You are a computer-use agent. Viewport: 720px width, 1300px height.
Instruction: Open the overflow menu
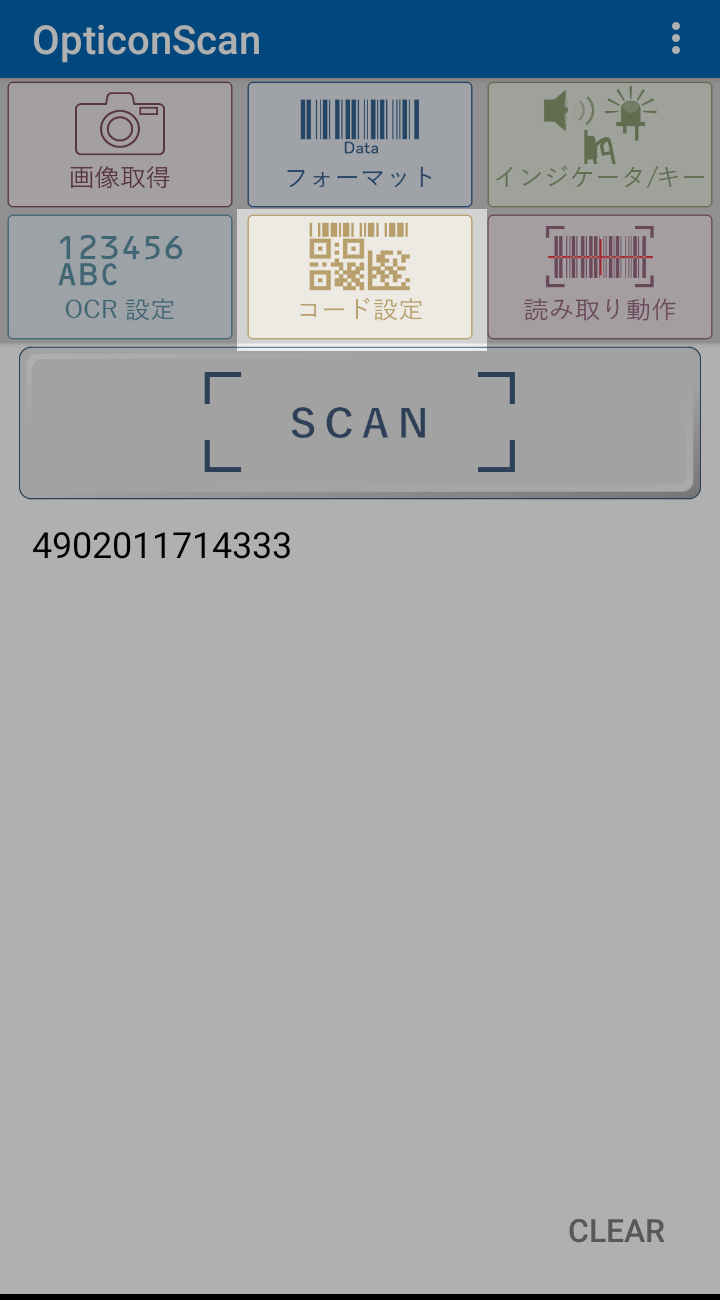tap(676, 39)
